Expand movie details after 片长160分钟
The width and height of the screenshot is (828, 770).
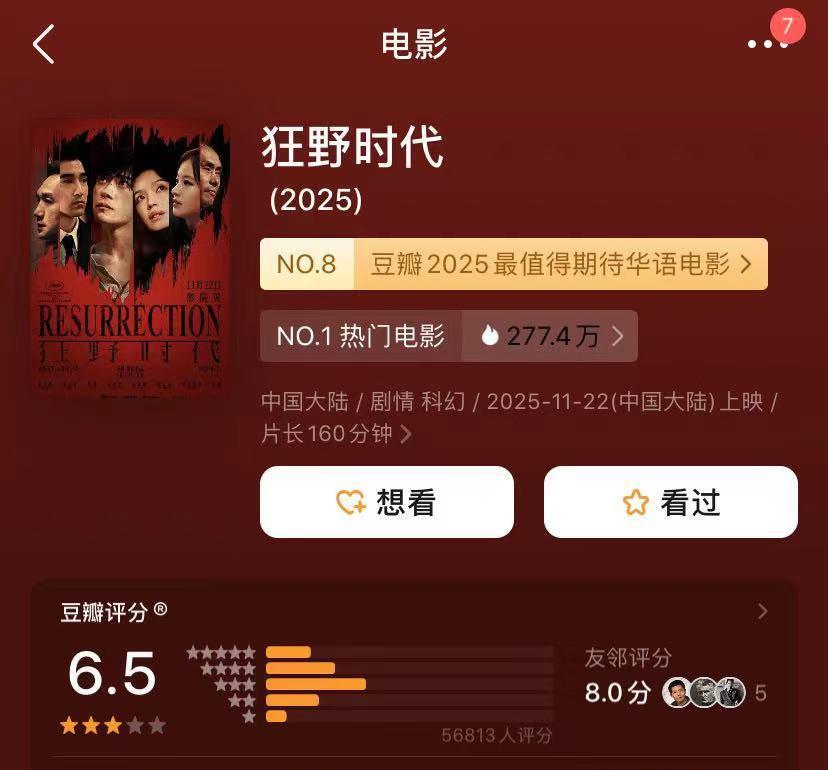coord(406,434)
